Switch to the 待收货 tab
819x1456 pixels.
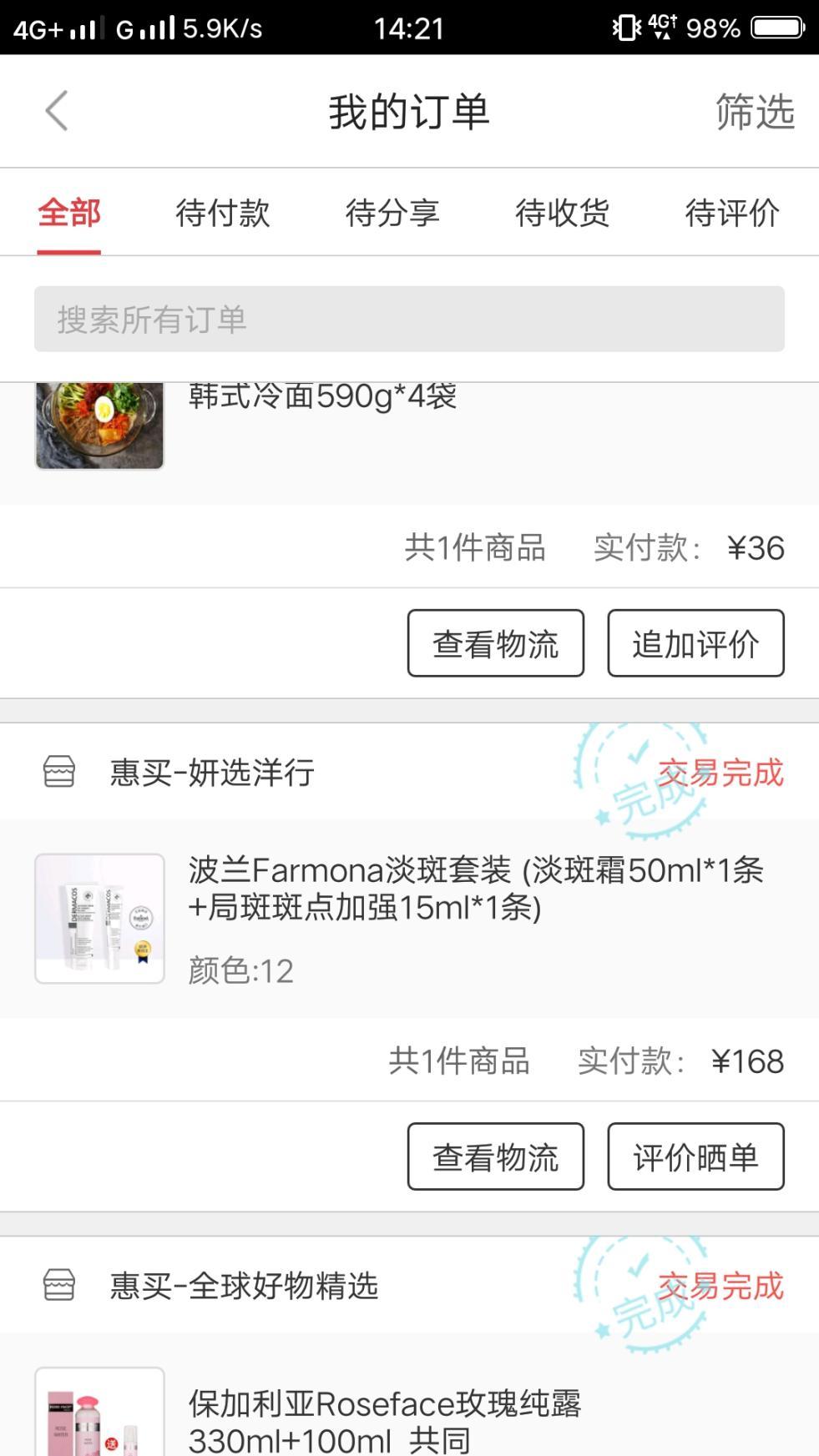tap(562, 213)
